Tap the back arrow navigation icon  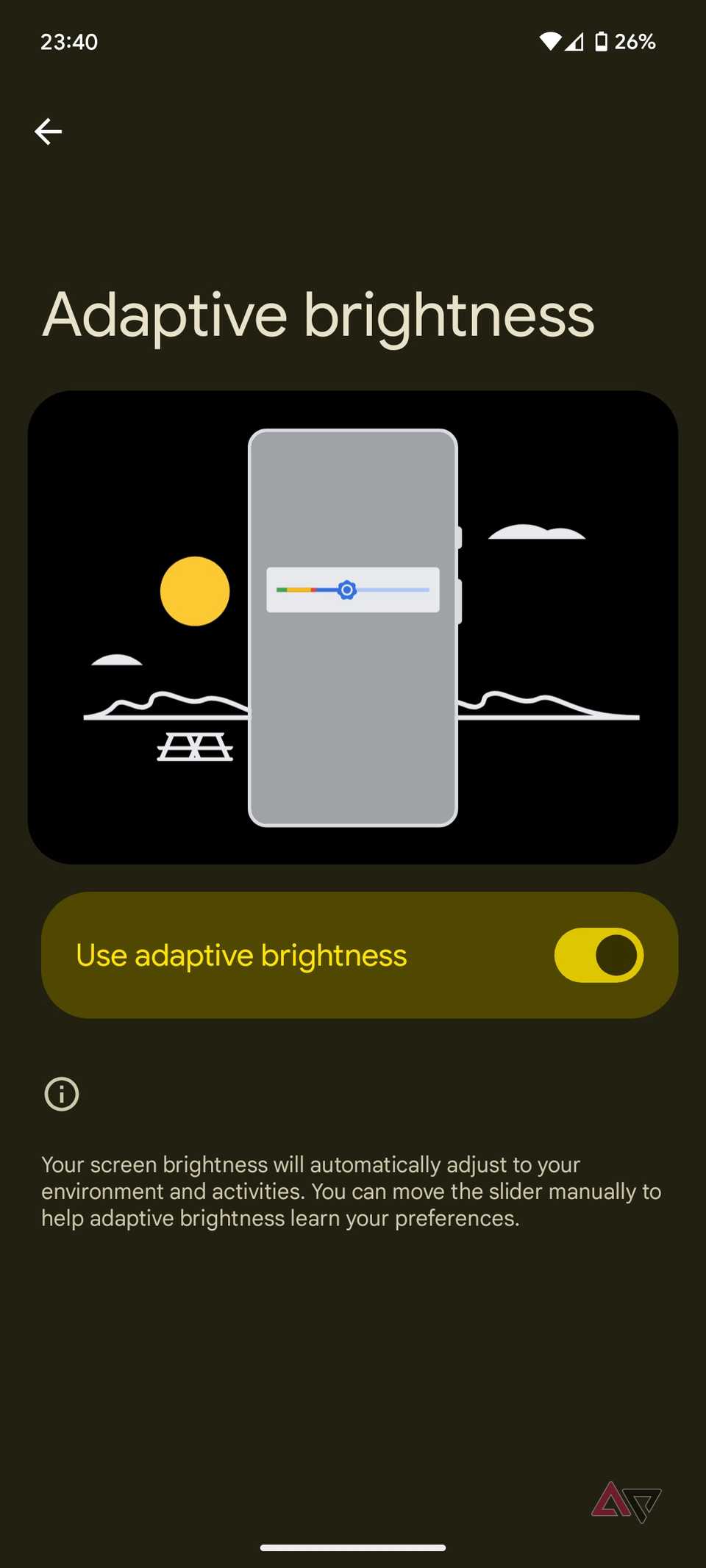click(48, 131)
